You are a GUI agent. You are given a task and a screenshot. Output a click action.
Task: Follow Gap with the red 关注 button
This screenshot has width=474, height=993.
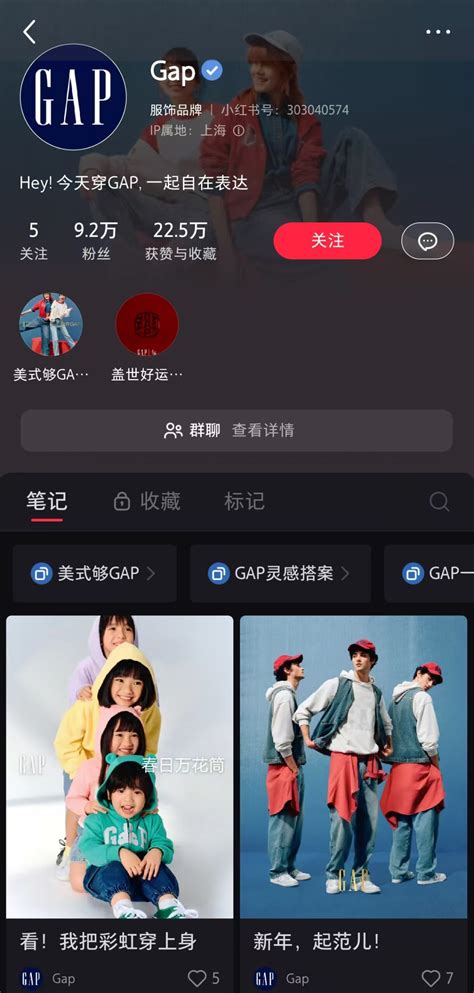click(328, 241)
